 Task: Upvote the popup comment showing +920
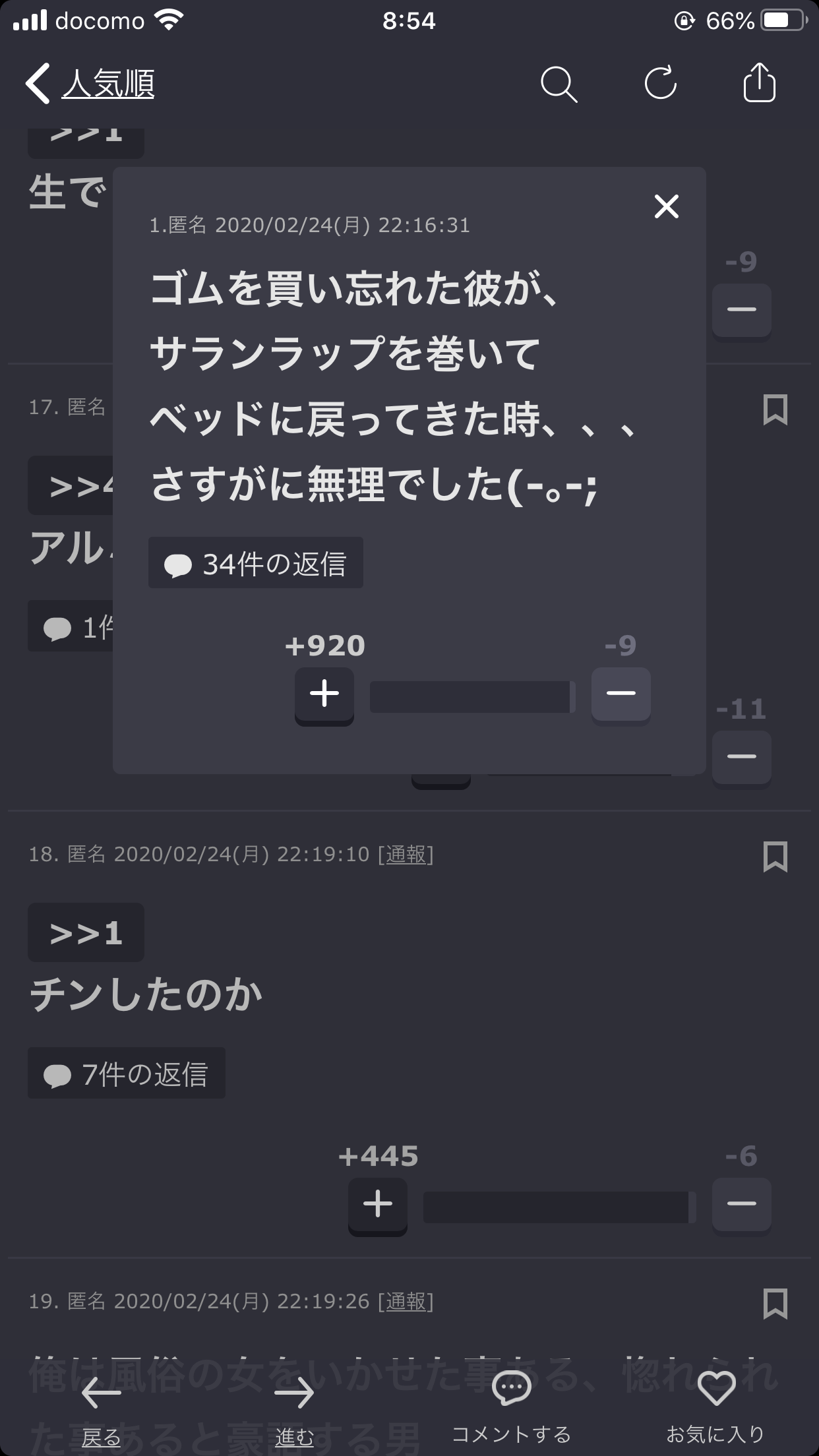pos(324,694)
